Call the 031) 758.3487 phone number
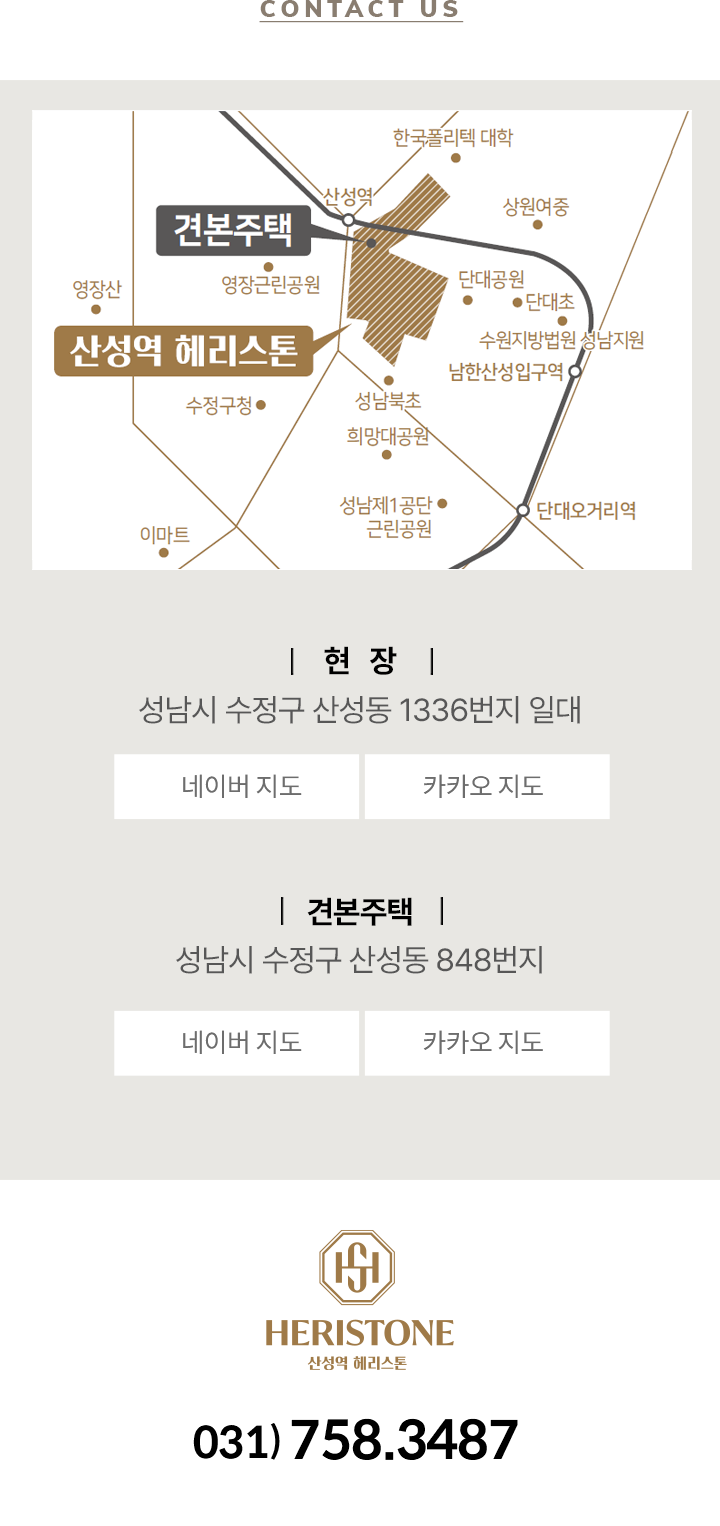 point(356,1440)
